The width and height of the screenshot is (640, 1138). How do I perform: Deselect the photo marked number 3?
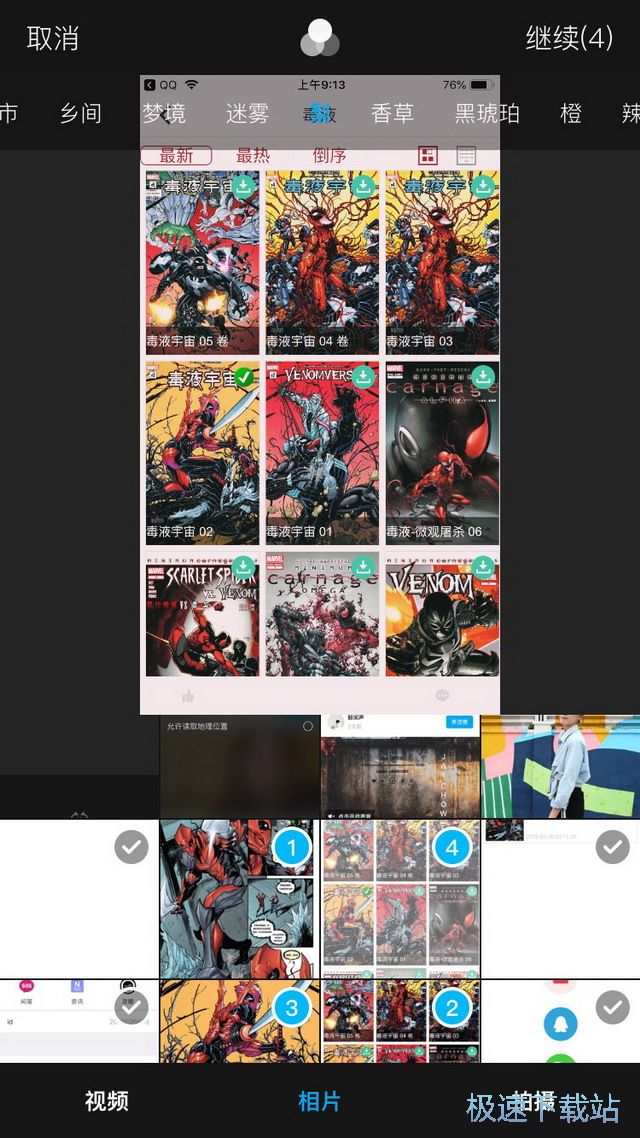pos(291,1008)
